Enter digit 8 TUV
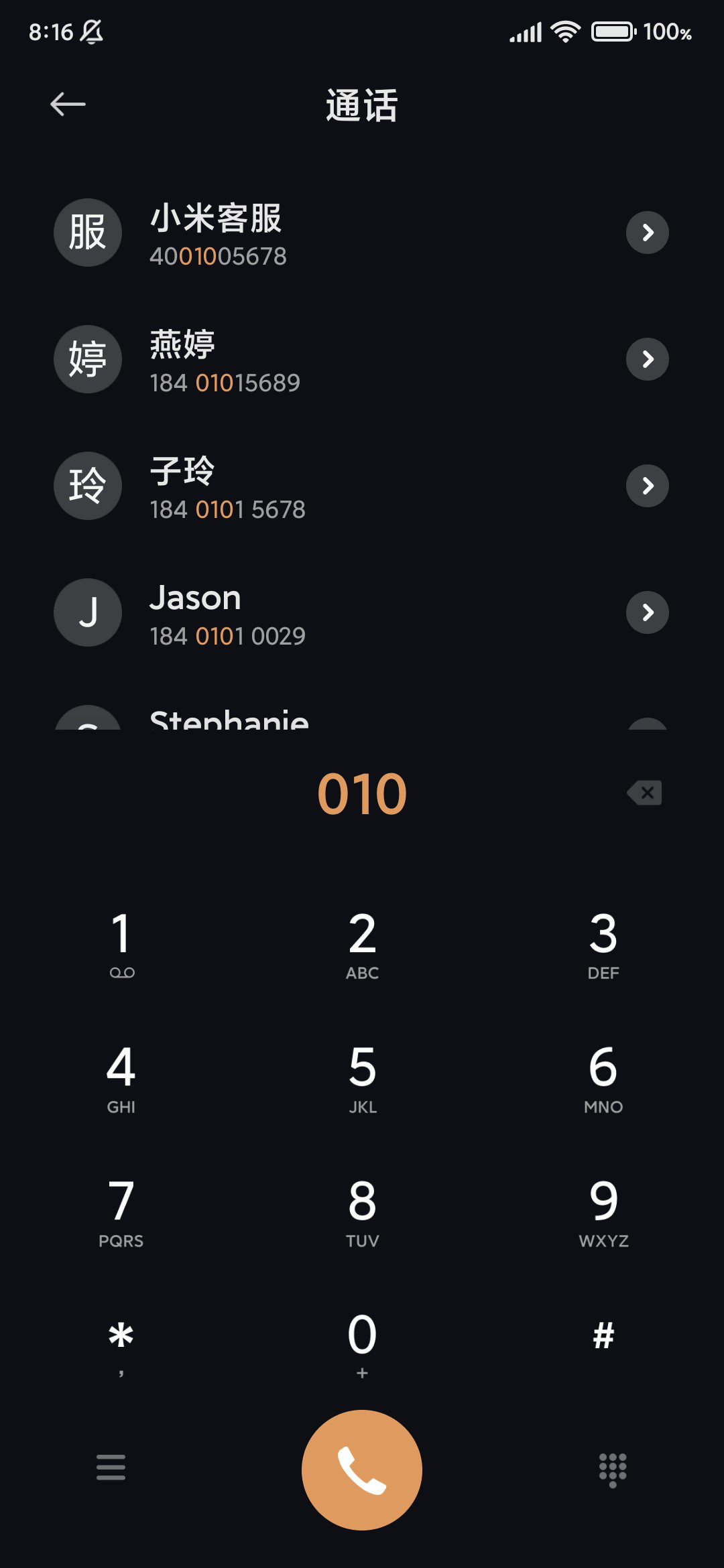 tap(362, 1212)
